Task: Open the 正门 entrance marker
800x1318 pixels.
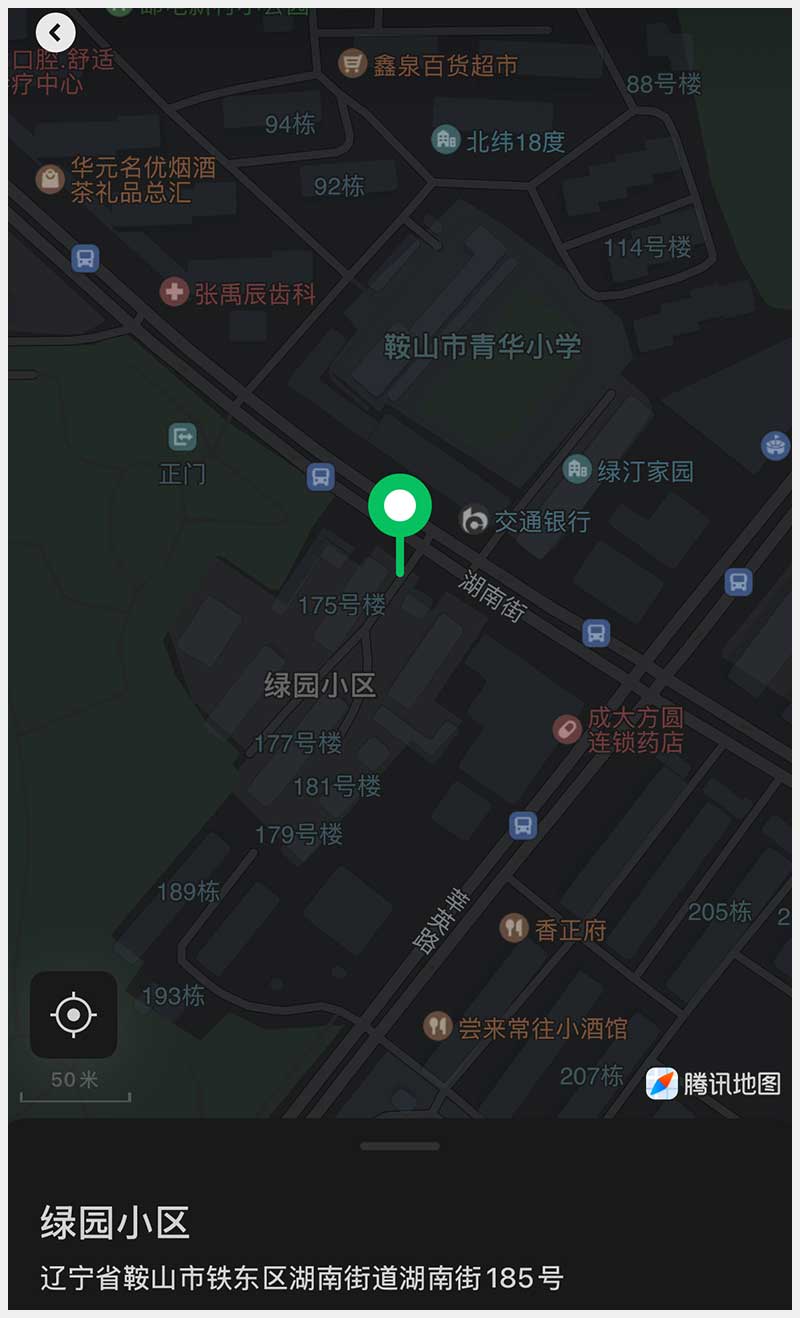Action: (182, 437)
